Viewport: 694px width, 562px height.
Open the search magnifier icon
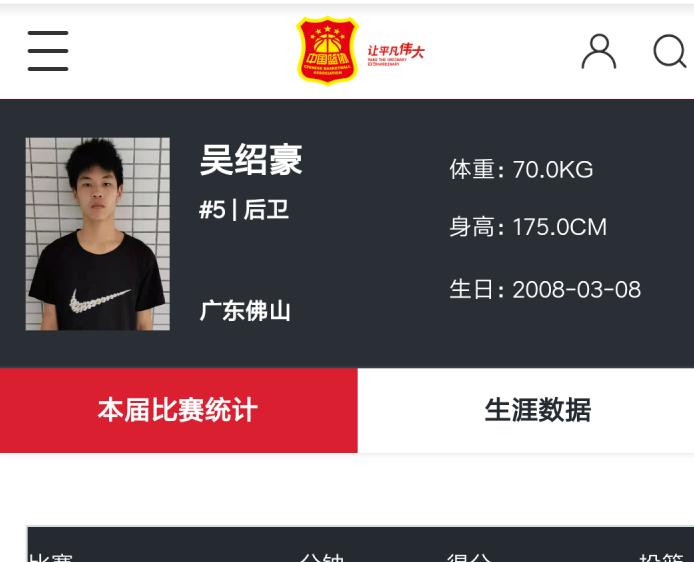coord(671,51)
